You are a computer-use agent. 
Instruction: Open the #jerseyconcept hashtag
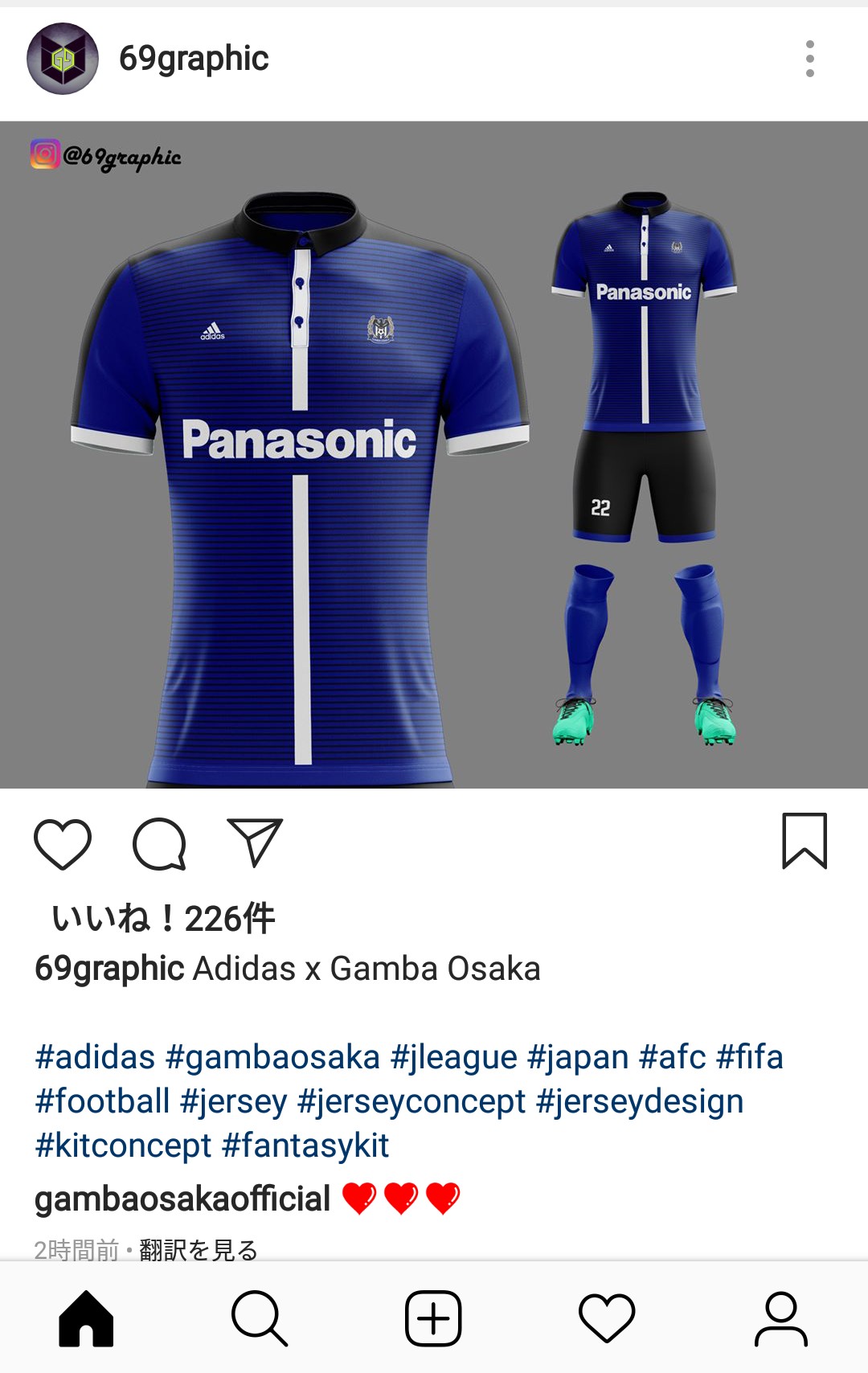(411, 1101)
